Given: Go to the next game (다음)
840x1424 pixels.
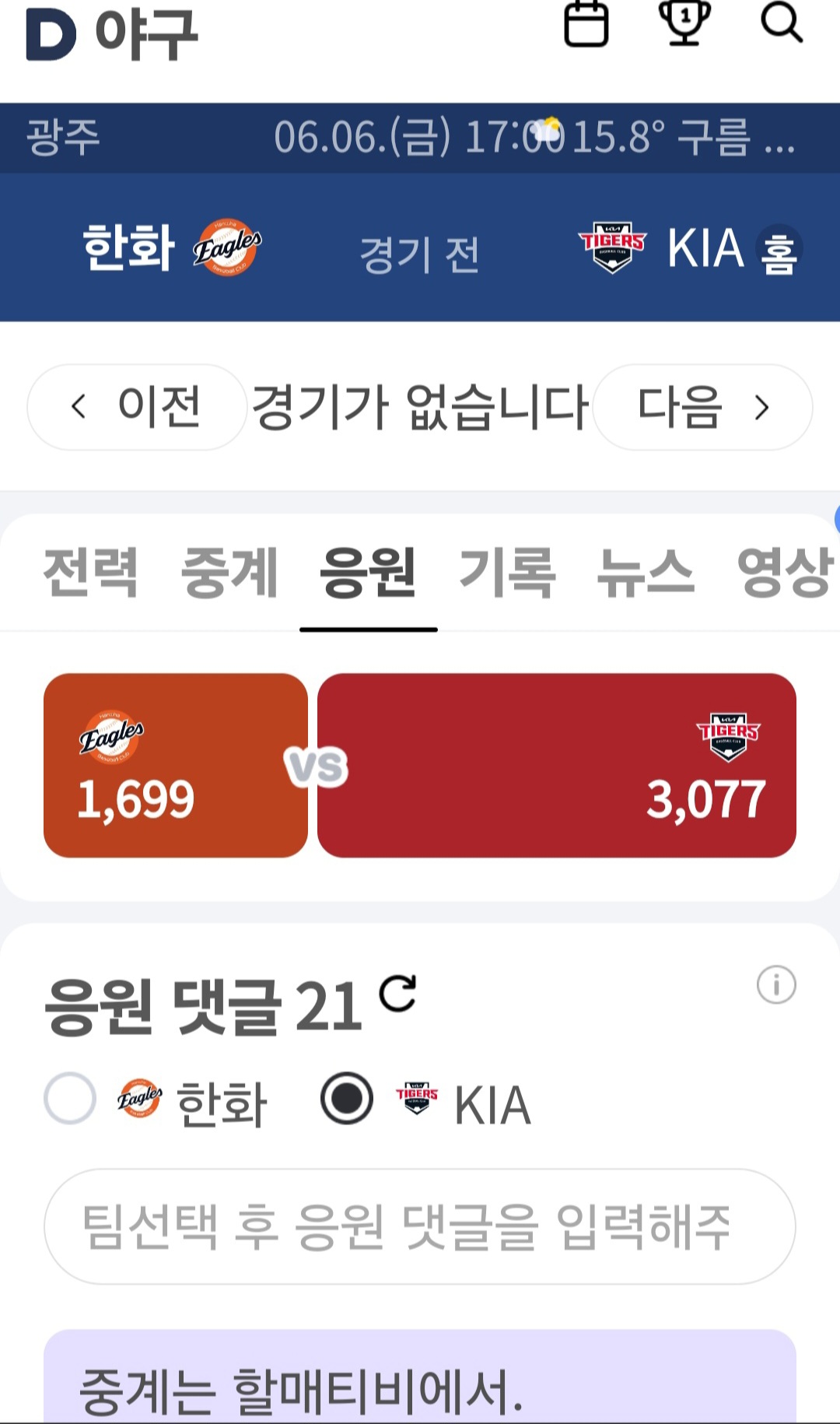Looking at the screenshot, I should click(702, 407).
